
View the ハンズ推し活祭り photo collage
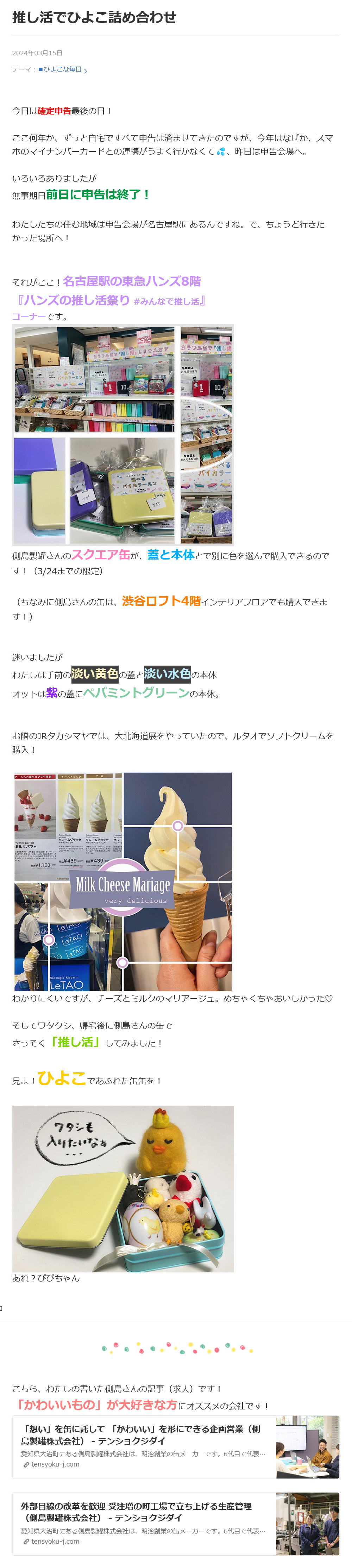click(123, 434)
